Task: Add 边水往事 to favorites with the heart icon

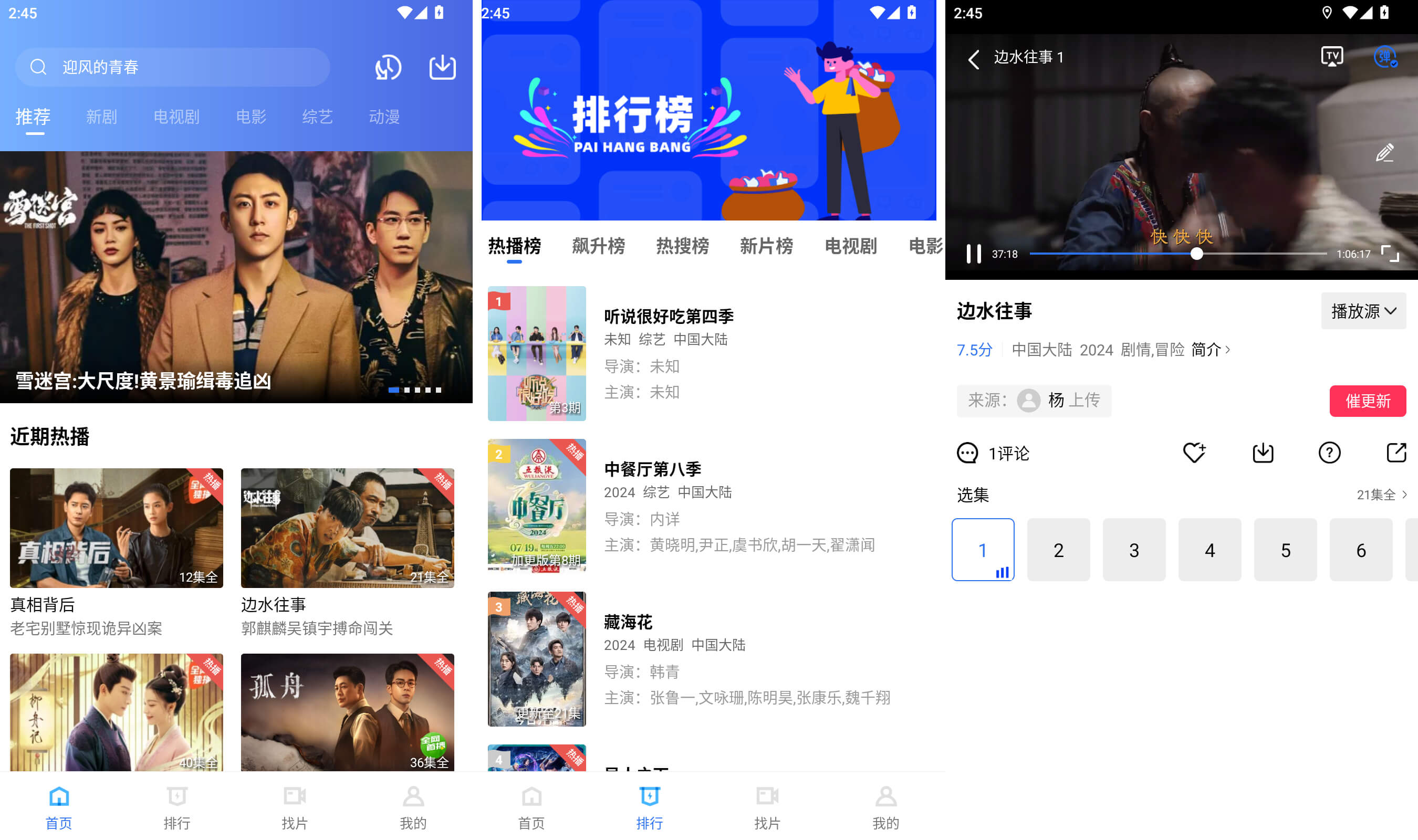Action: [1194, 453]
